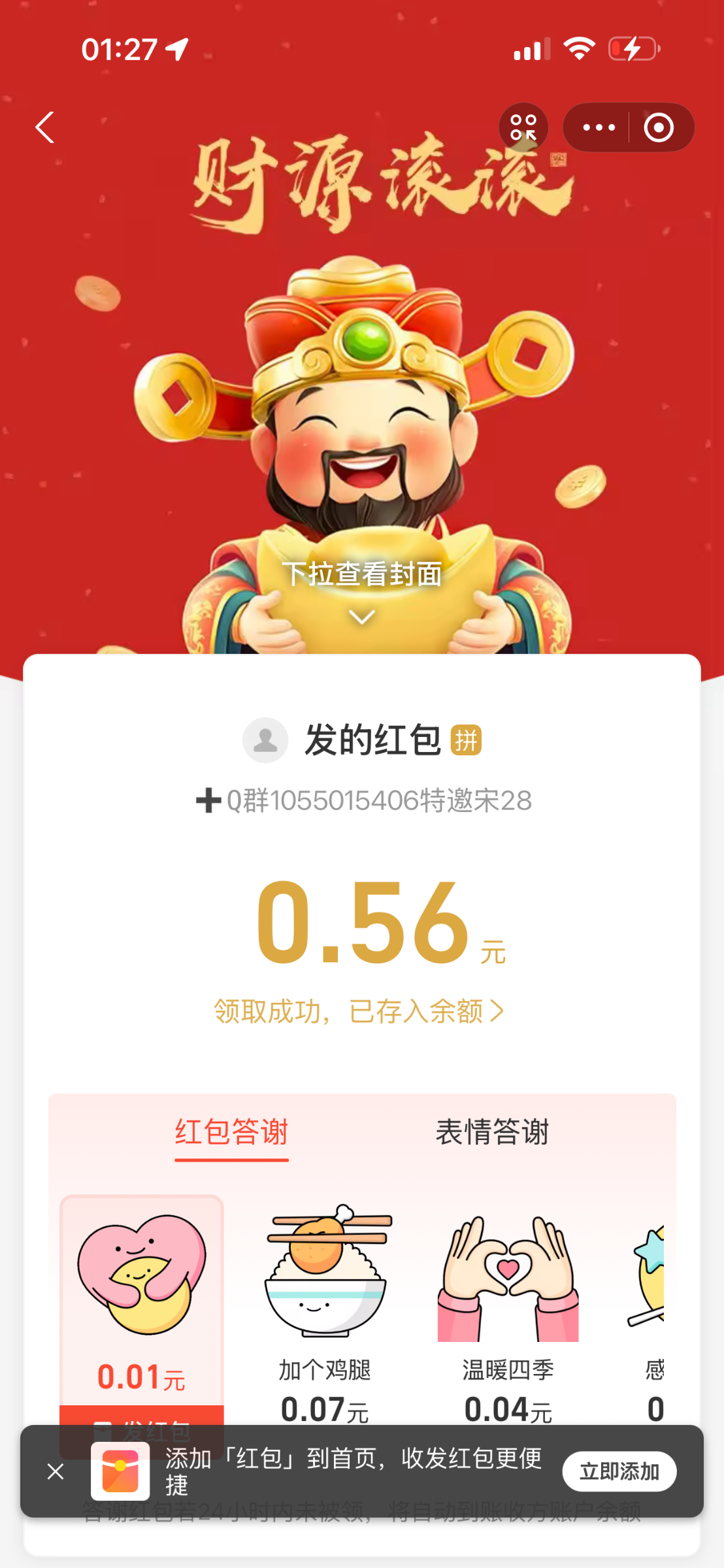Switch to the 表情答谢 tab
Screen dimensions: 724x1568
tap(493, 1134)
